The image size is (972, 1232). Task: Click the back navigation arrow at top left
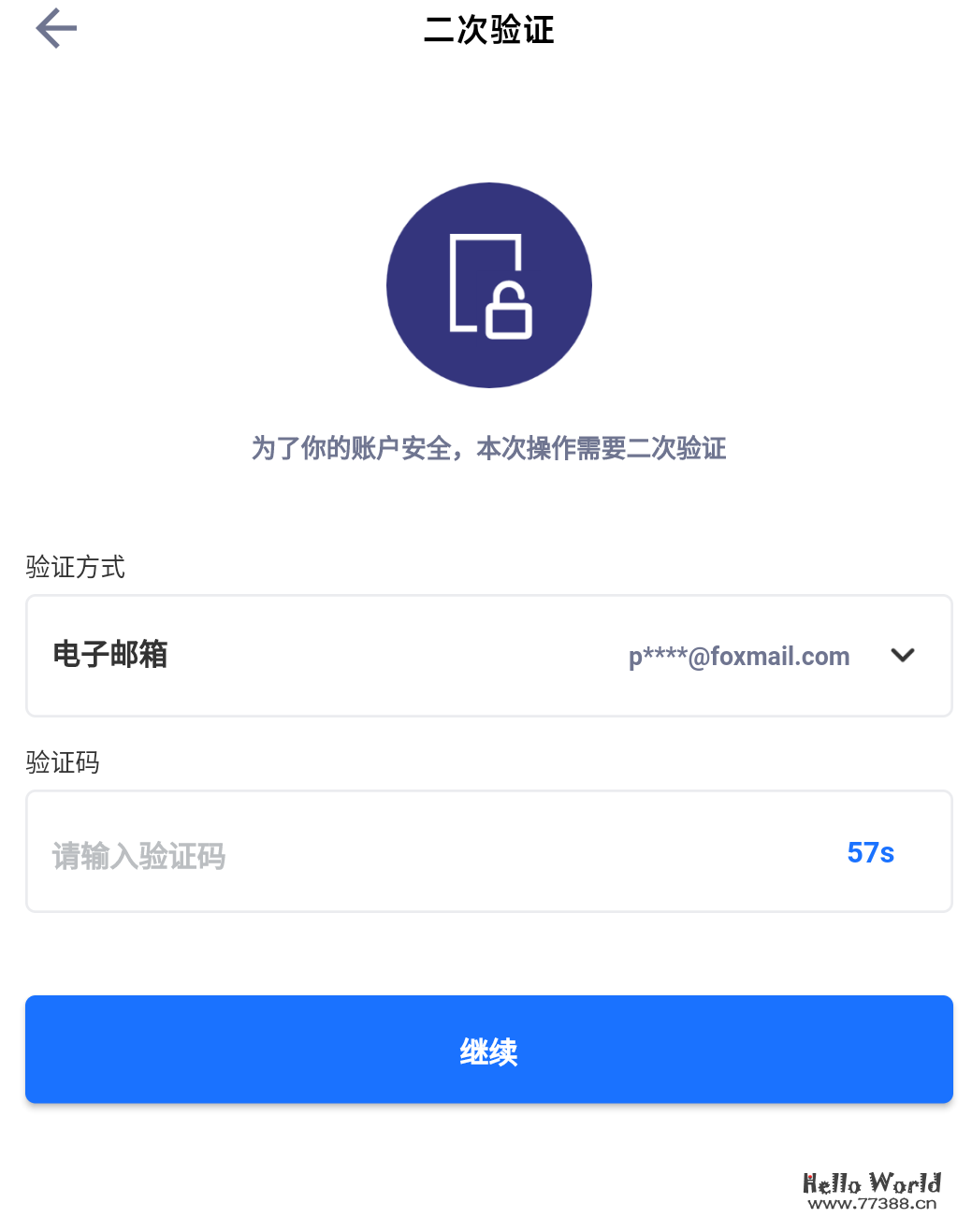pos(56,28)
